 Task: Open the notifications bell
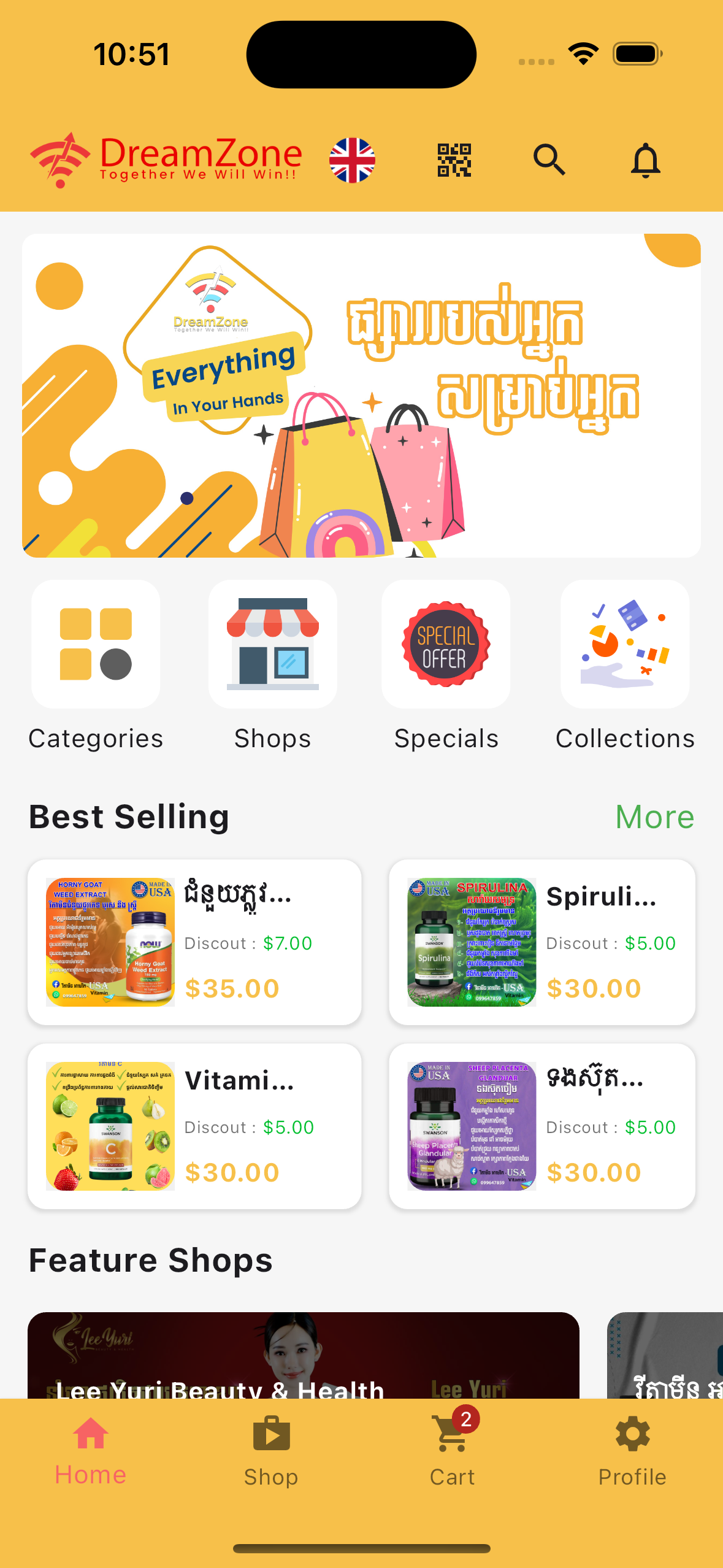[645, 160]
